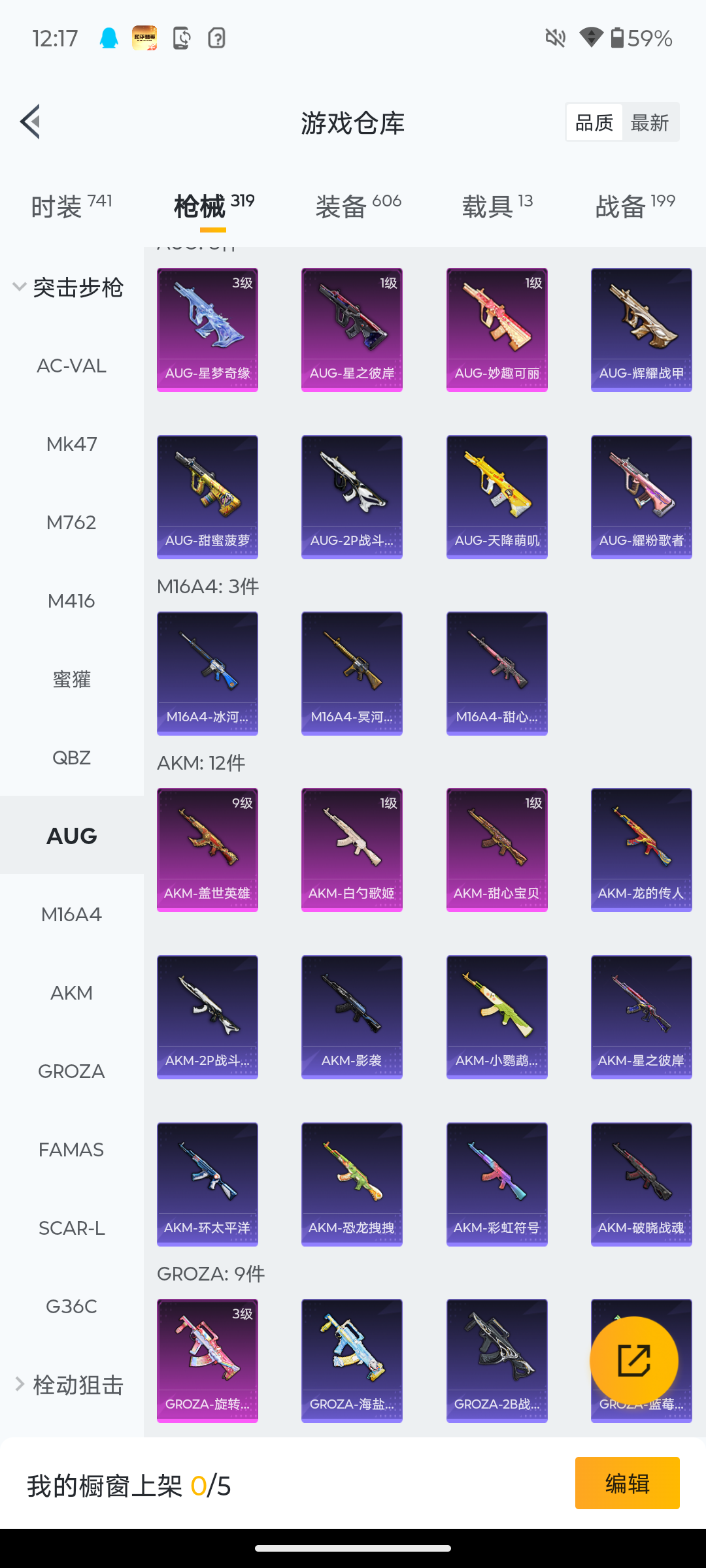The image size is (706, 1568).
Task: Tap the 编辑 button
Action: pos(627,1483)
